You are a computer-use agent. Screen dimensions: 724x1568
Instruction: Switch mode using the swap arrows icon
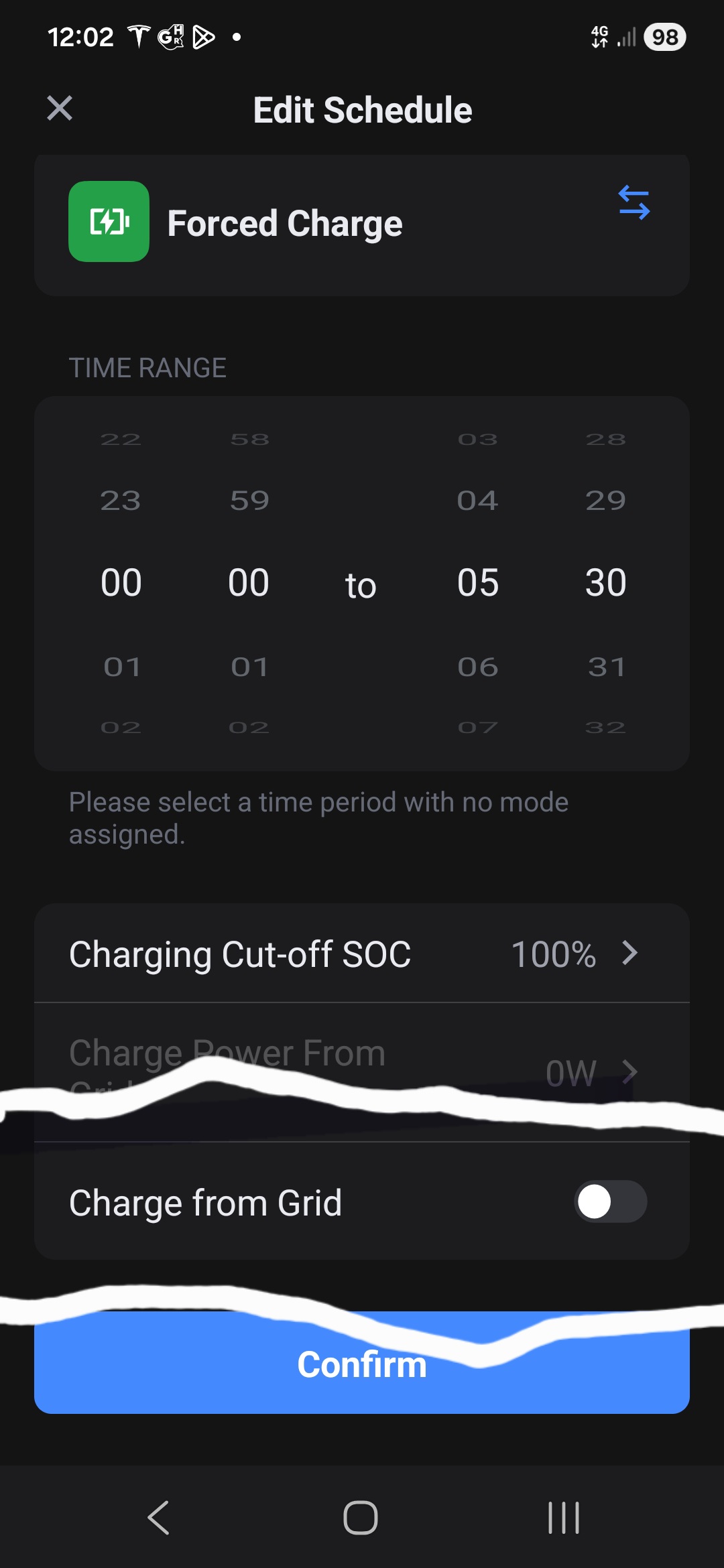point(633,202)
